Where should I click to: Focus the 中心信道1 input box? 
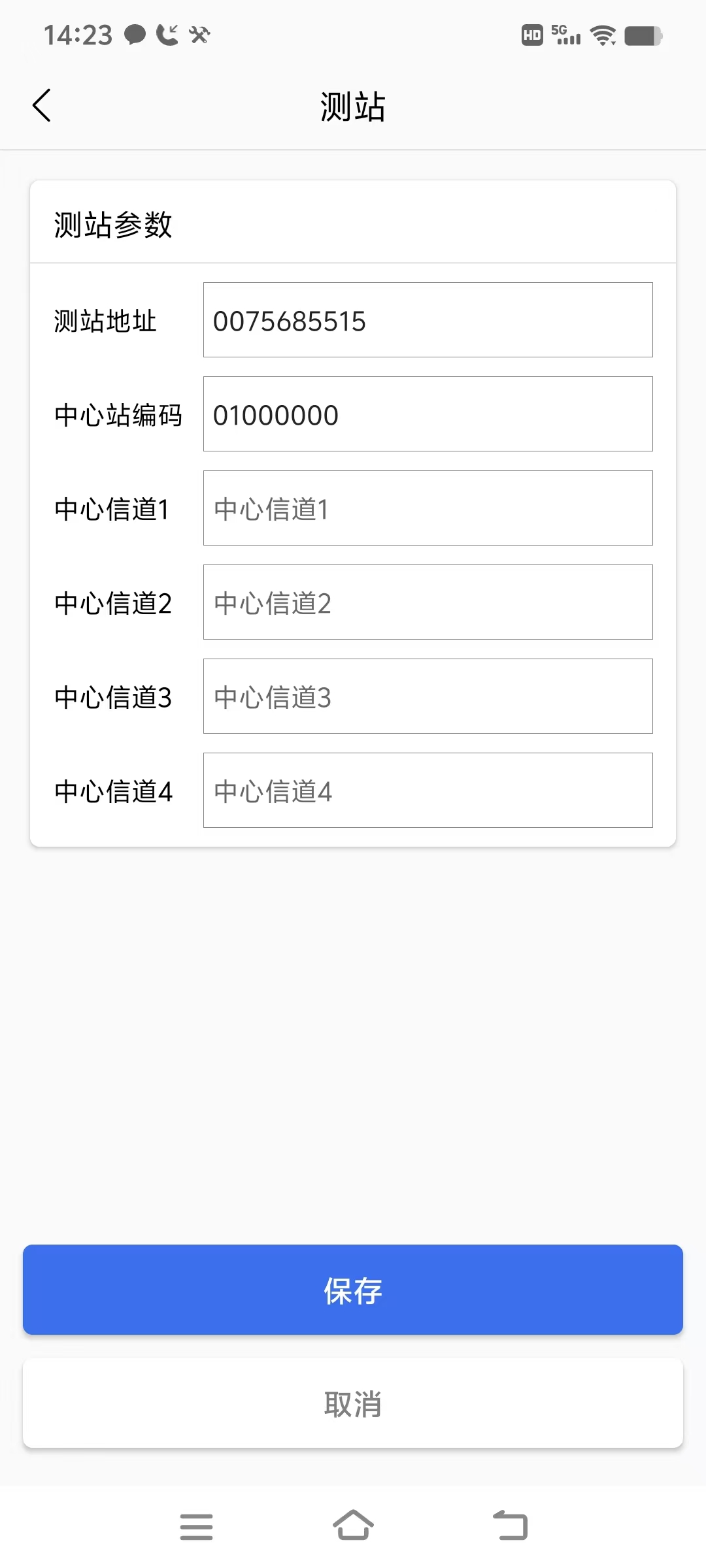(428, 508)
